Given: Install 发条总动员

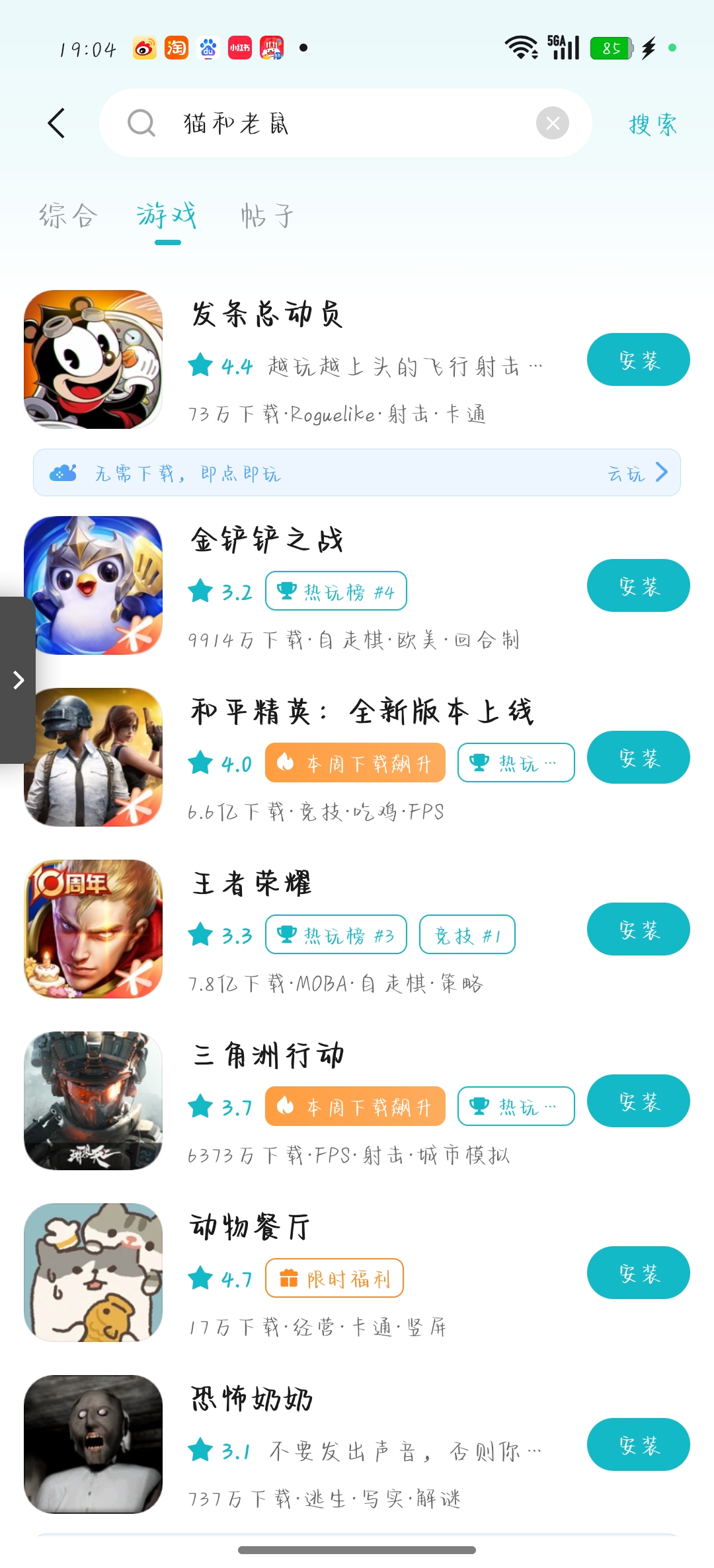Looking at the screenshot, I should click(637, 359).
